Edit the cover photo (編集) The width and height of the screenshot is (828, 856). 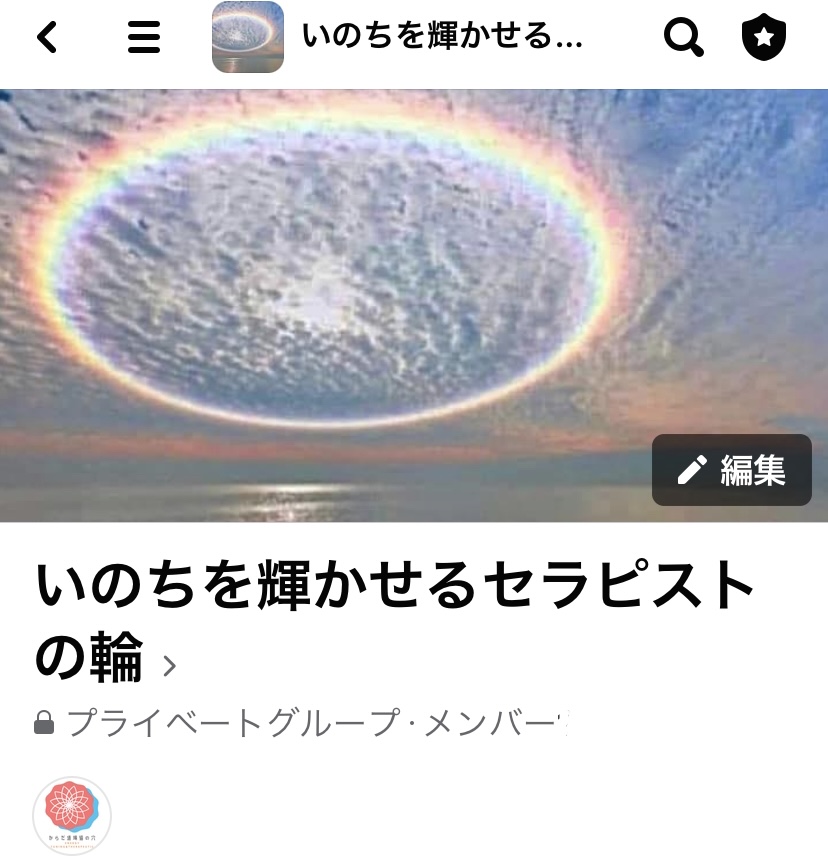[x=732, y=470]
